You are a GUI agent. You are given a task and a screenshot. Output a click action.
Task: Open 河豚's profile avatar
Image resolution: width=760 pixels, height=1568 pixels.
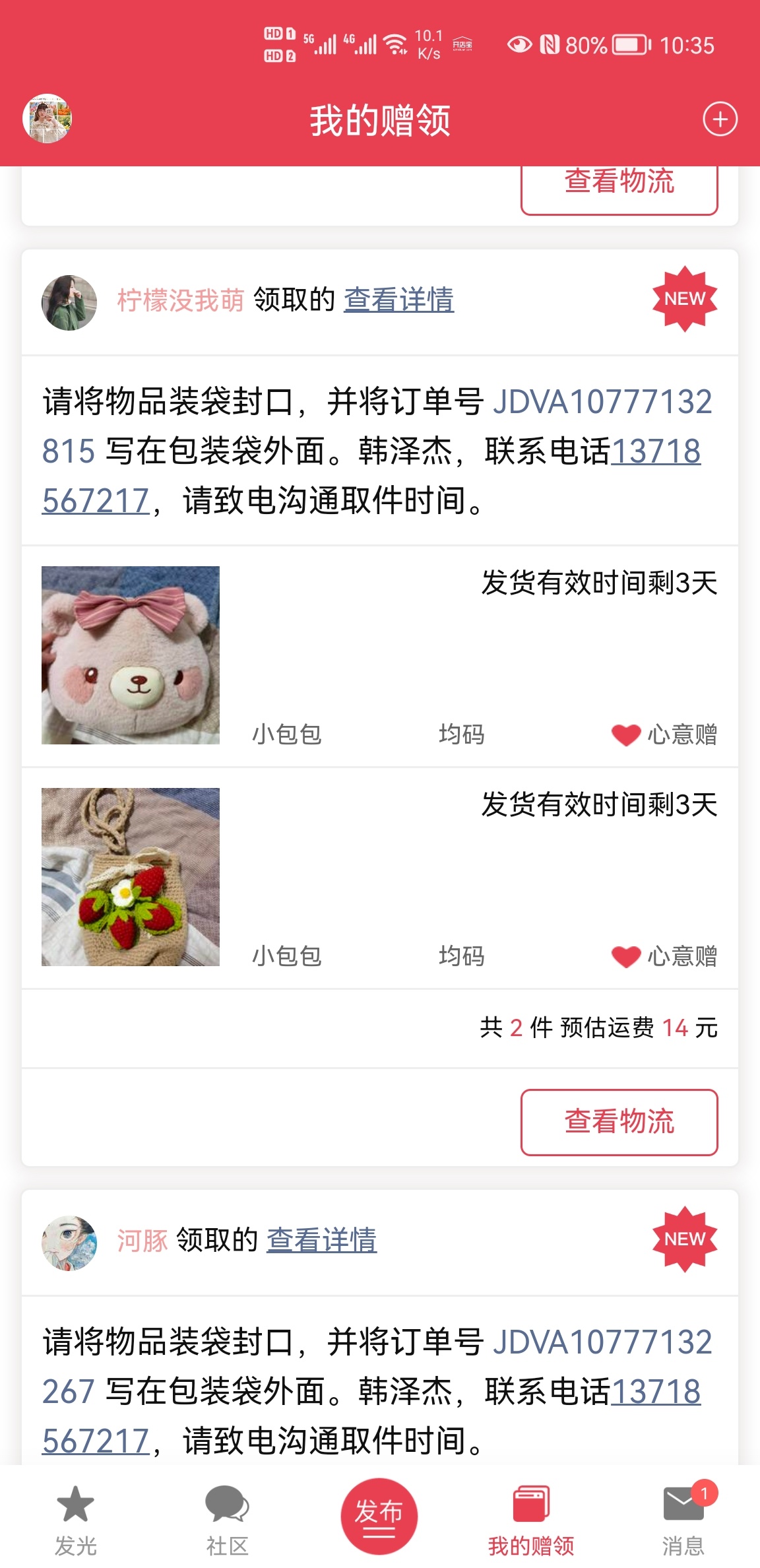[69, 1243]
